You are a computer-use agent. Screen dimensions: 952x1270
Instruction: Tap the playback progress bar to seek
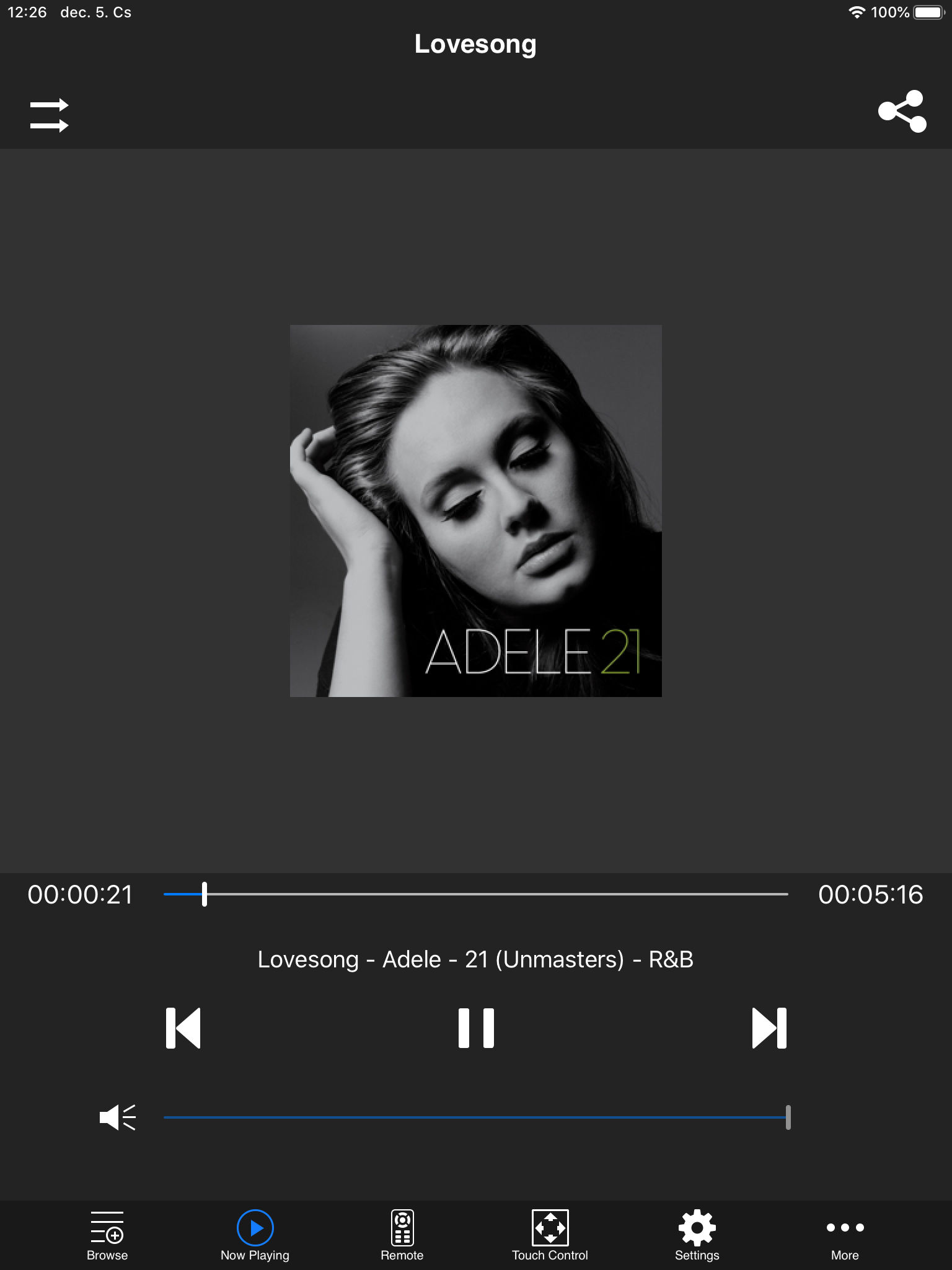tap(476, 894)
